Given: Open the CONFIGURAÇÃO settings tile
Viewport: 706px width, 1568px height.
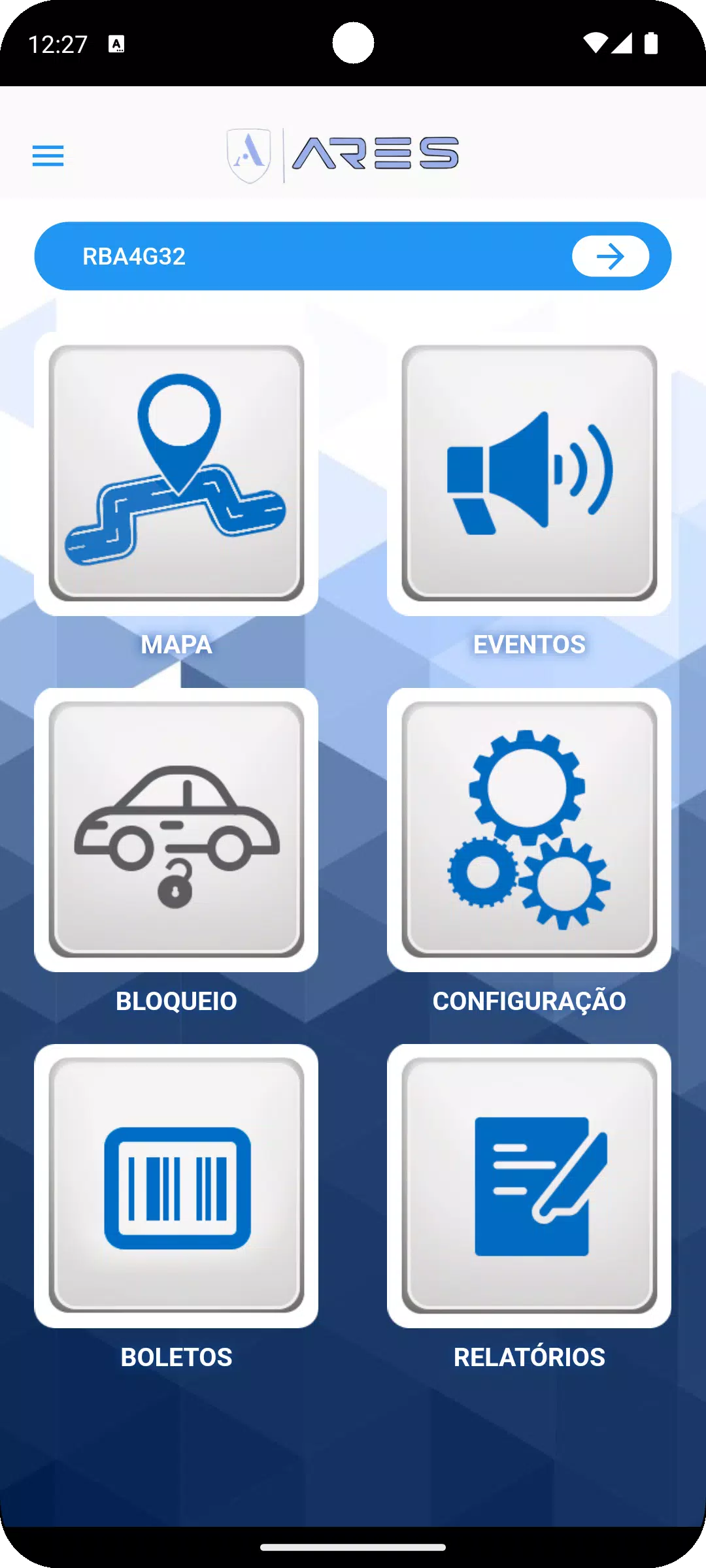Looking at the screenshot, I should [x=529, y=830].
